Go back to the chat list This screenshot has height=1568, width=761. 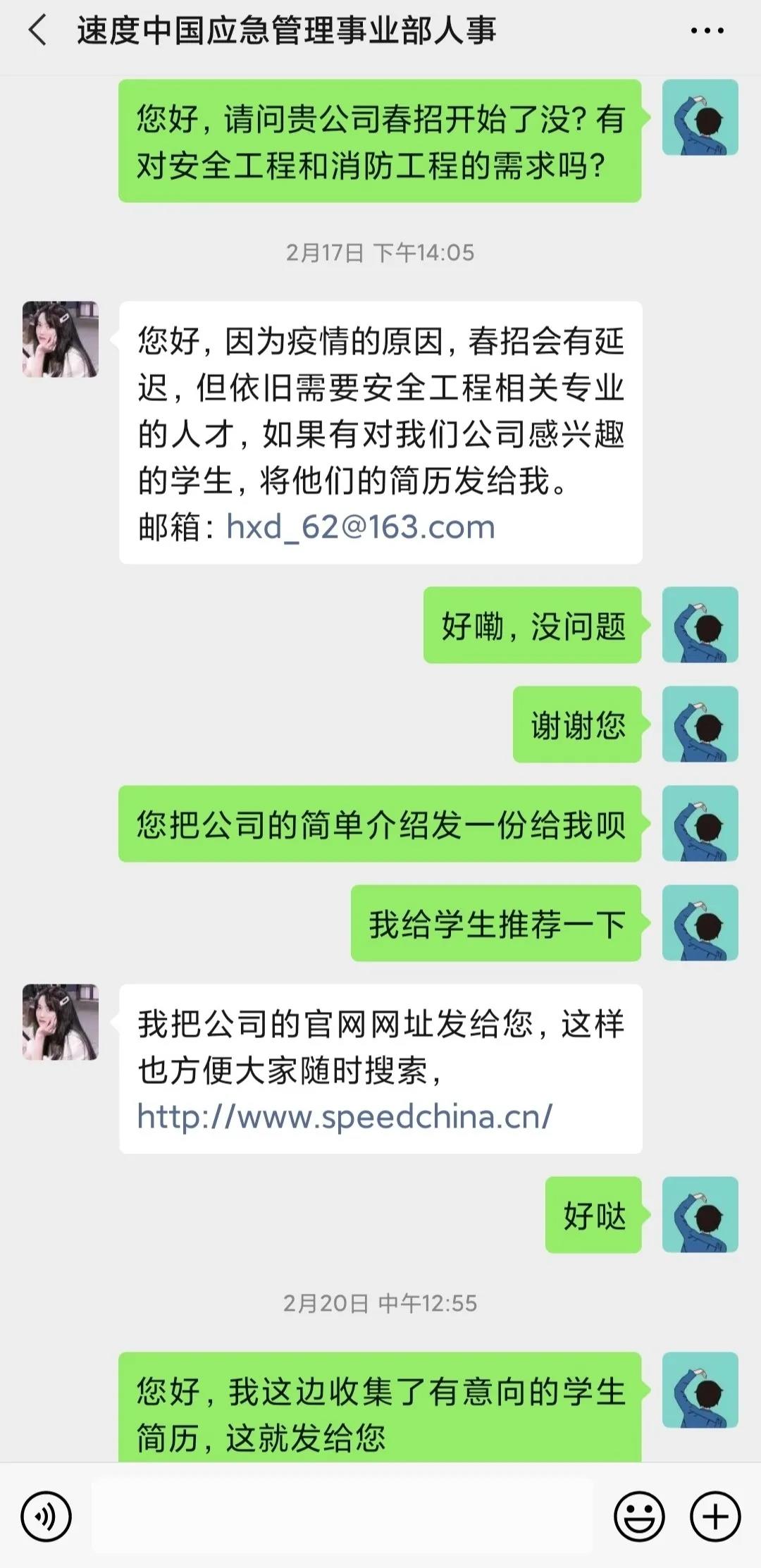point(38,32)
